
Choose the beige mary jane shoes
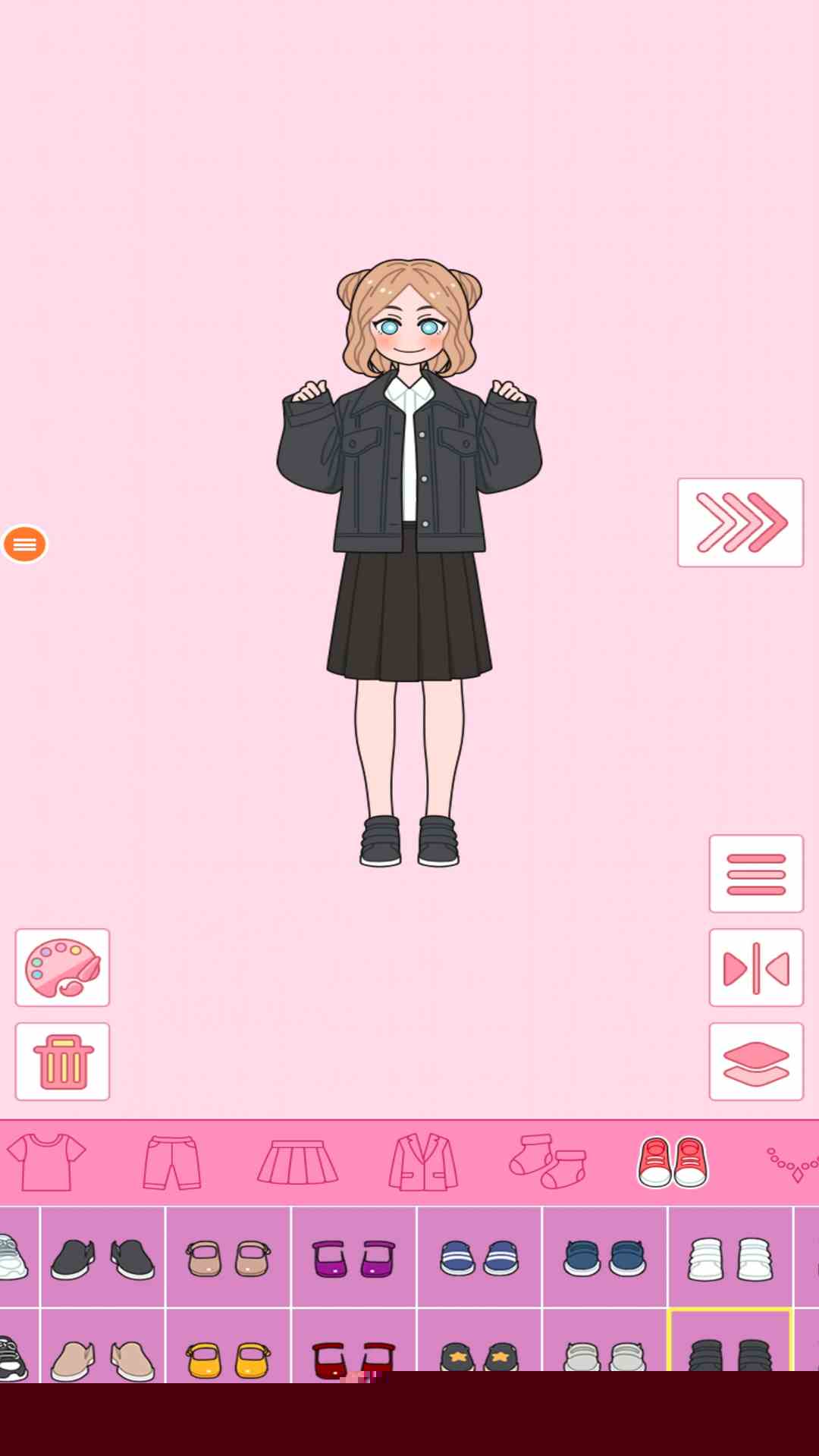coord(228,1259)
